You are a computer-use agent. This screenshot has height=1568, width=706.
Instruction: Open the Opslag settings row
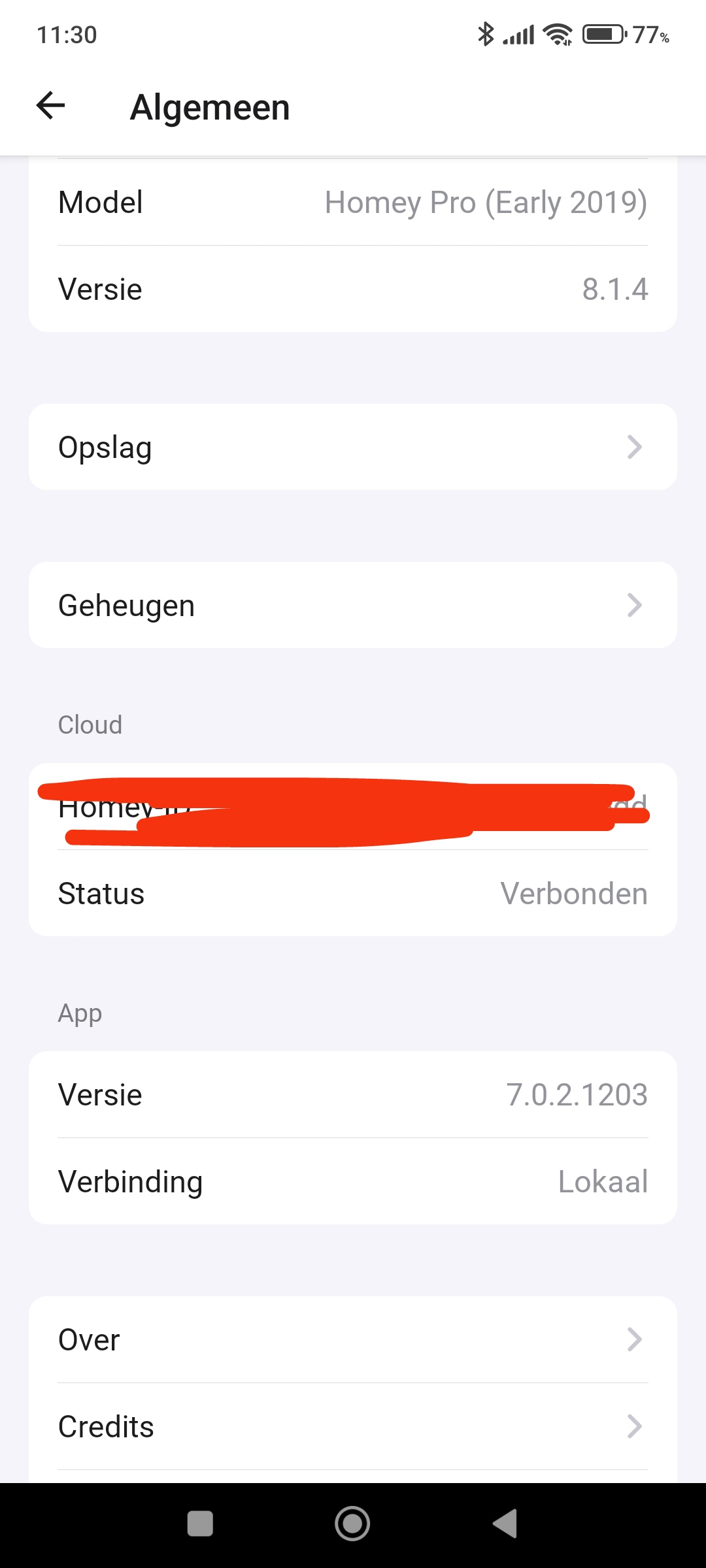[353, 448]
